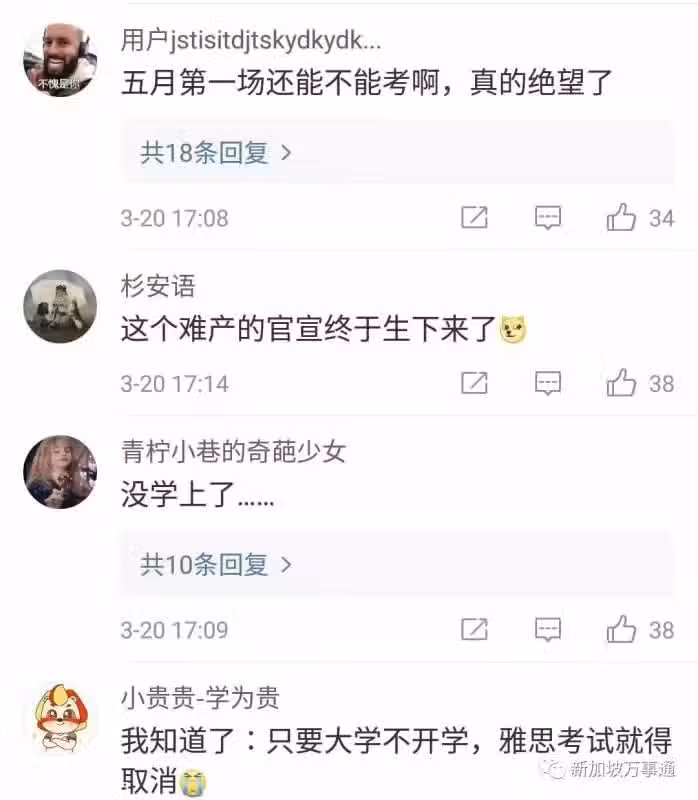Open the username 青柠小巷的奇葩少女
698x800 pixels.
tap(233, 451)
